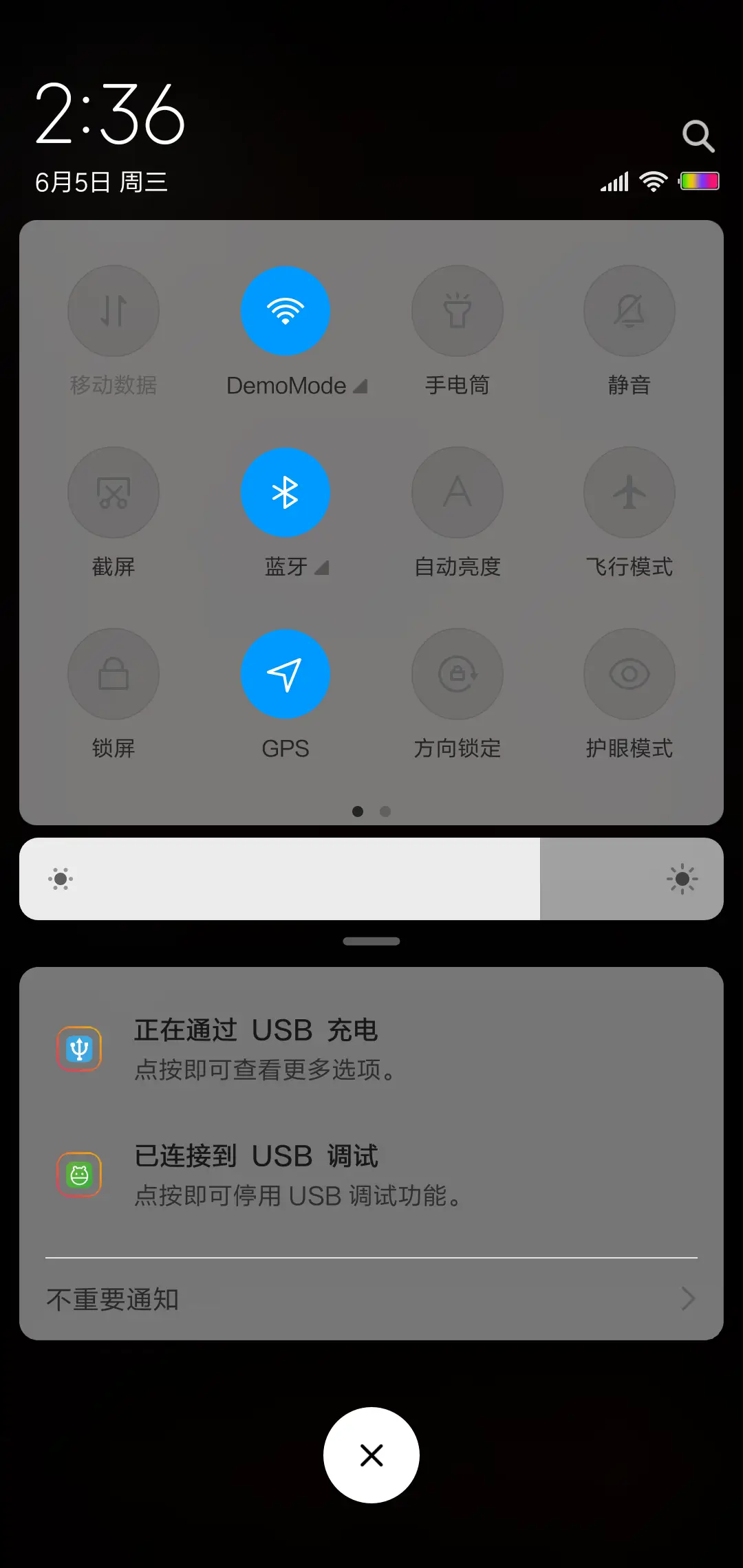This screenshot has height=1568, width=743.
Task: Tap the USB charging notification icon
Action: point(79,1048)
